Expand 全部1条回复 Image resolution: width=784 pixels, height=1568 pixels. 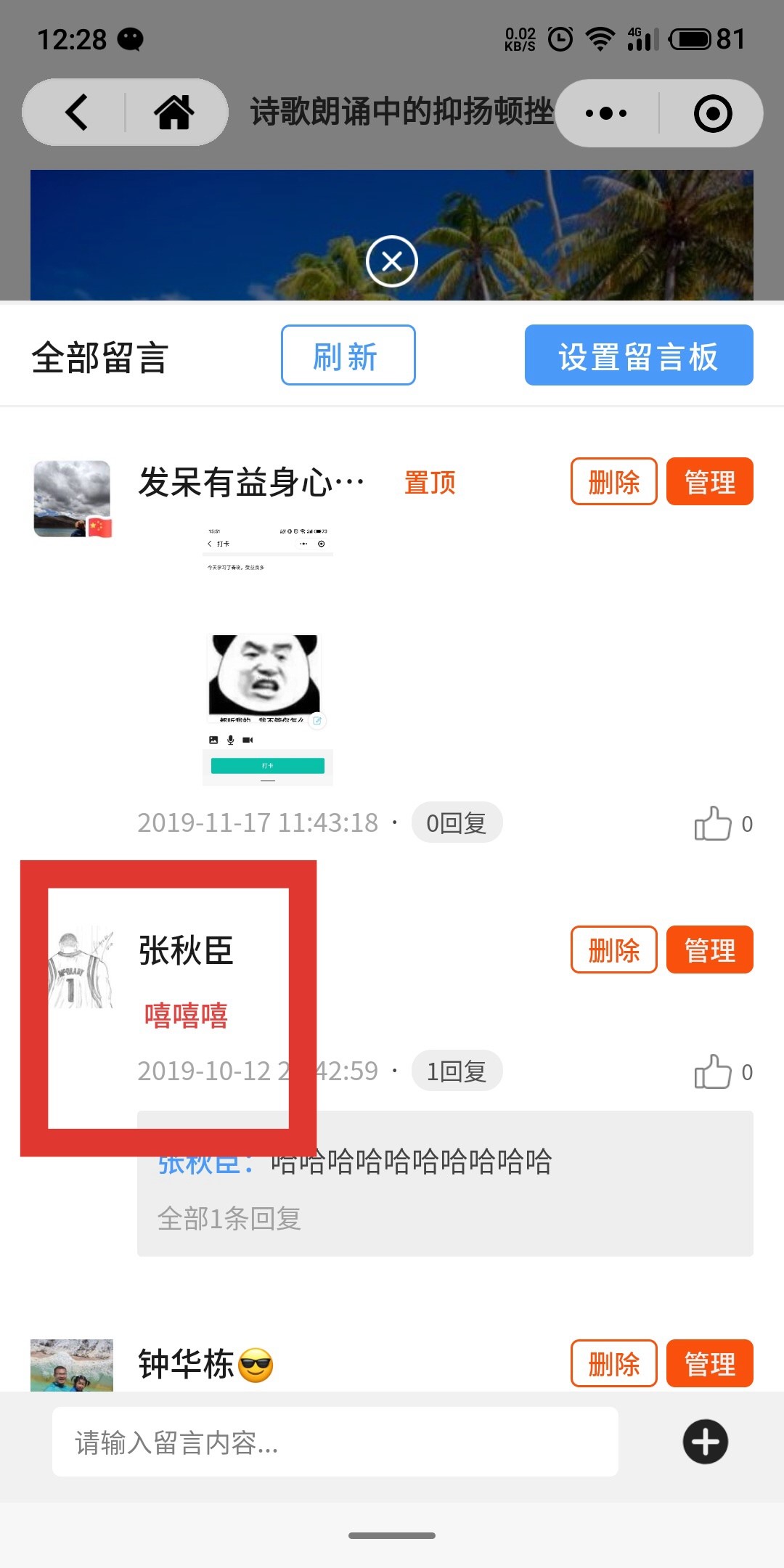tap(229, 1218)
